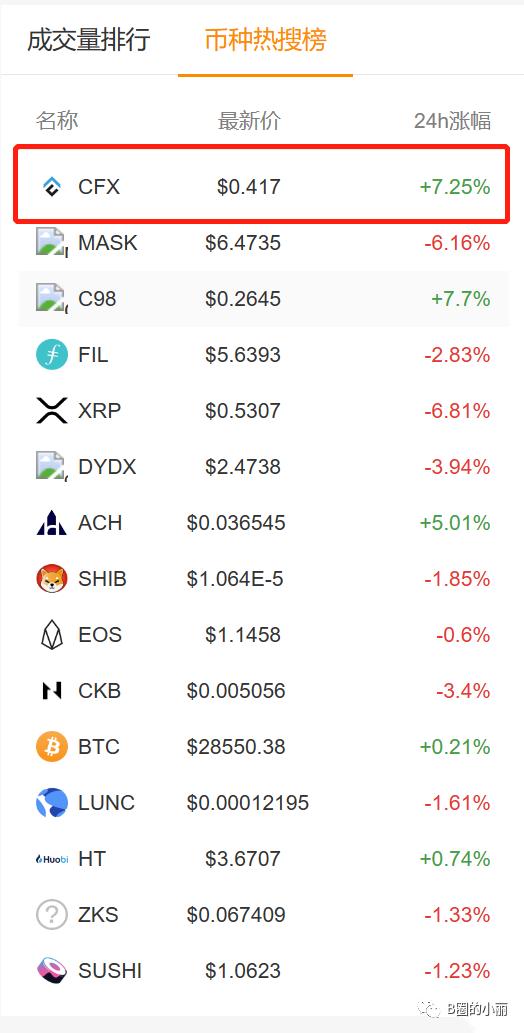View BTC coin details

[x=263, y=747]
